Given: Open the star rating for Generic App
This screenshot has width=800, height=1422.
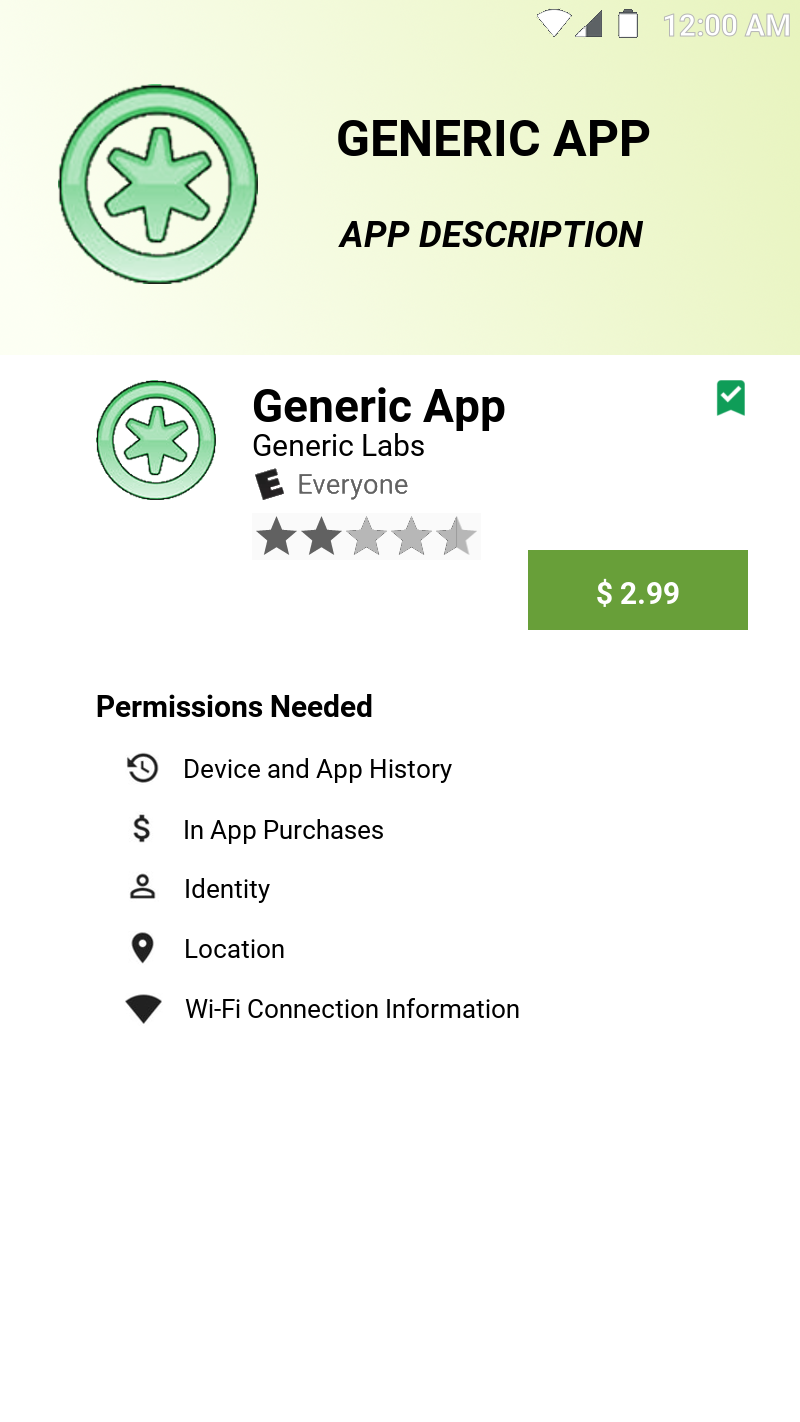Looking at the screenshot, I should [x=366, y=537].
